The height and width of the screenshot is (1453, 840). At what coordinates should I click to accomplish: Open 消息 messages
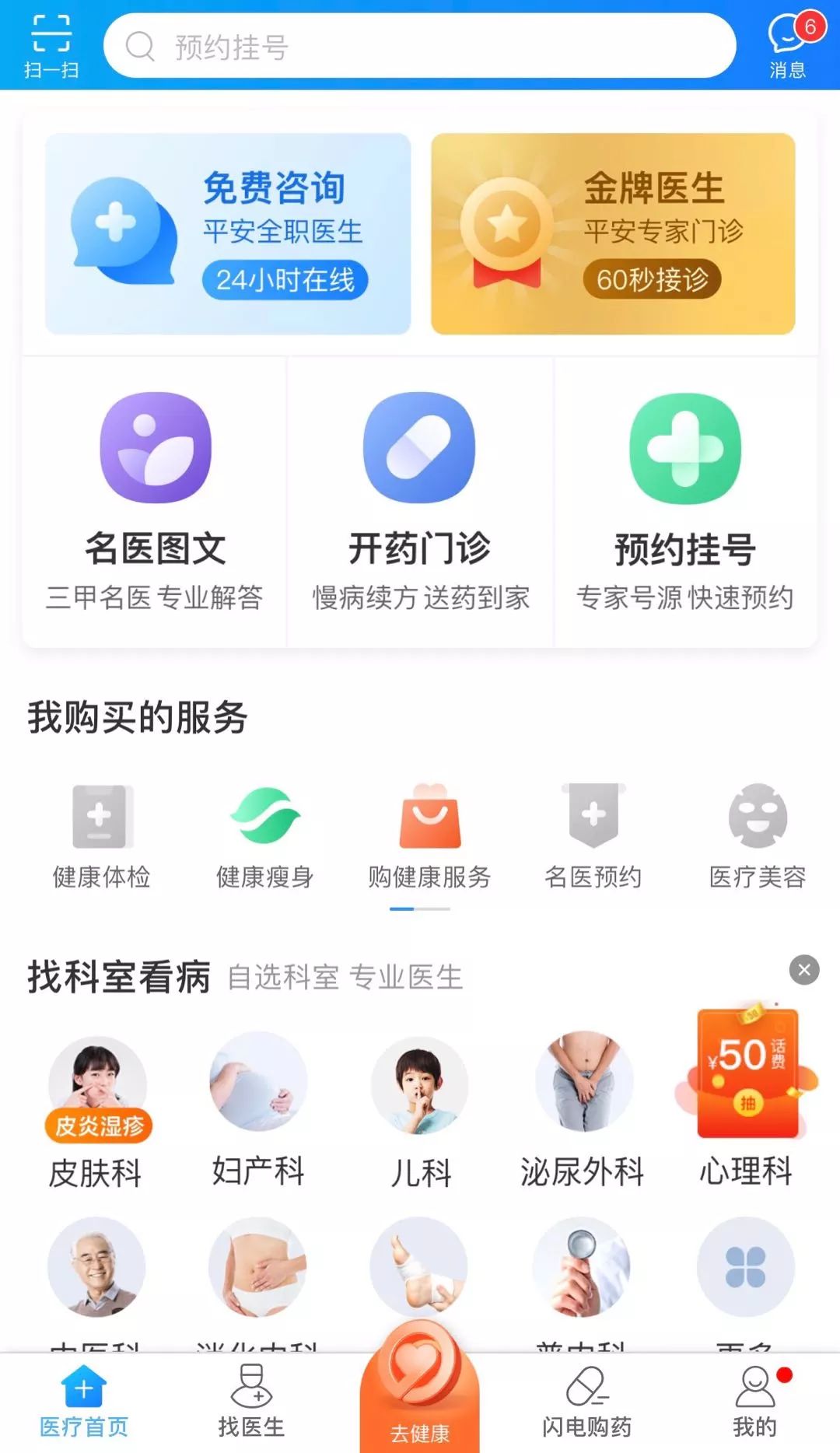788,46
